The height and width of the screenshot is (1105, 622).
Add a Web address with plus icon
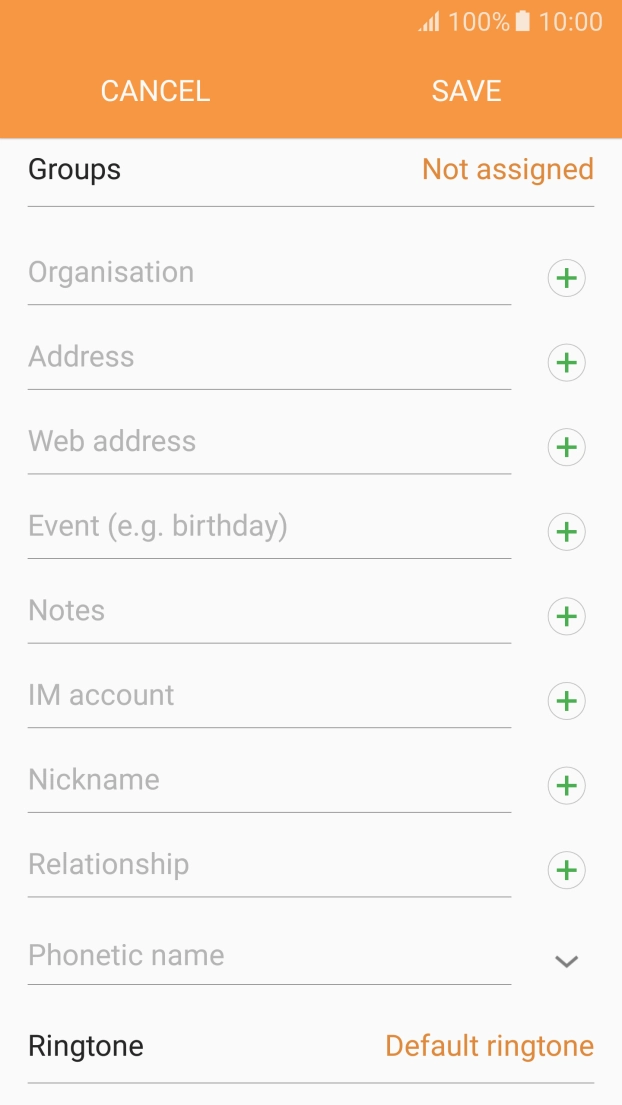[566, 447]
